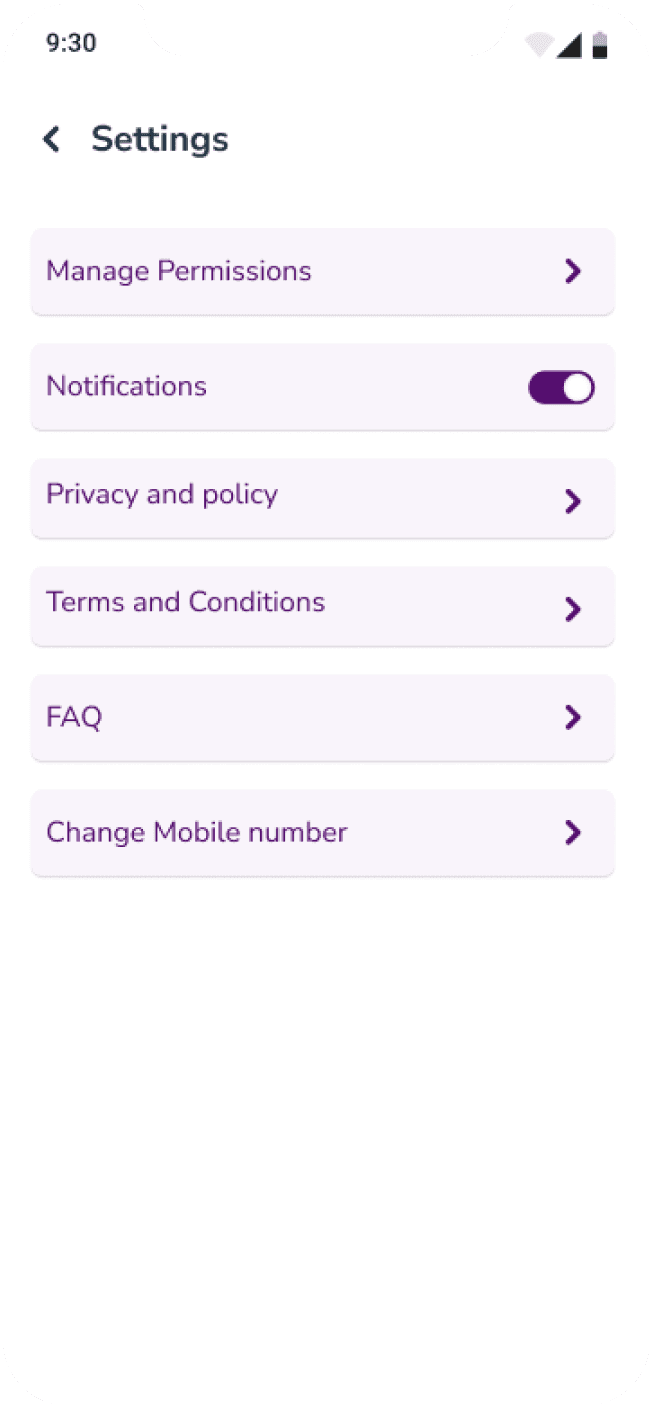Image resolution: width=649 pixels, height=1404 pixels.
Task: Open Privacy and policy
Action: point(322,498)
